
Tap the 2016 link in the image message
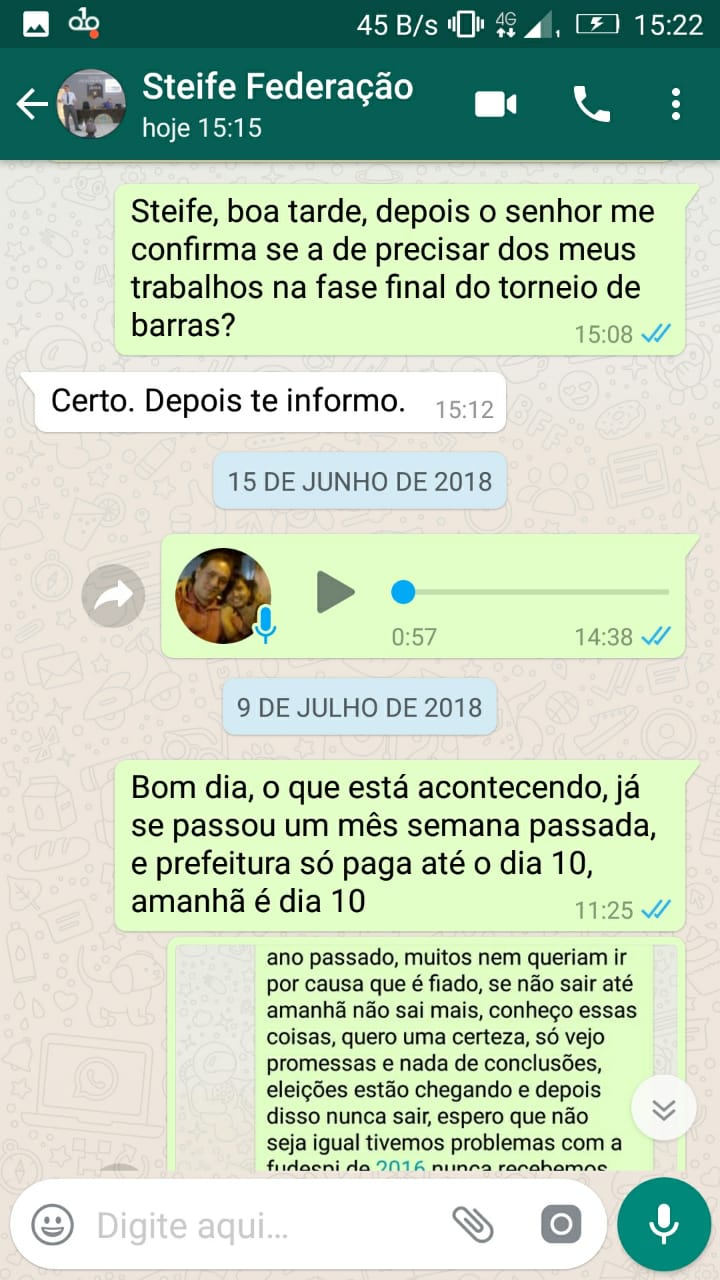(x=400, y=1167)
